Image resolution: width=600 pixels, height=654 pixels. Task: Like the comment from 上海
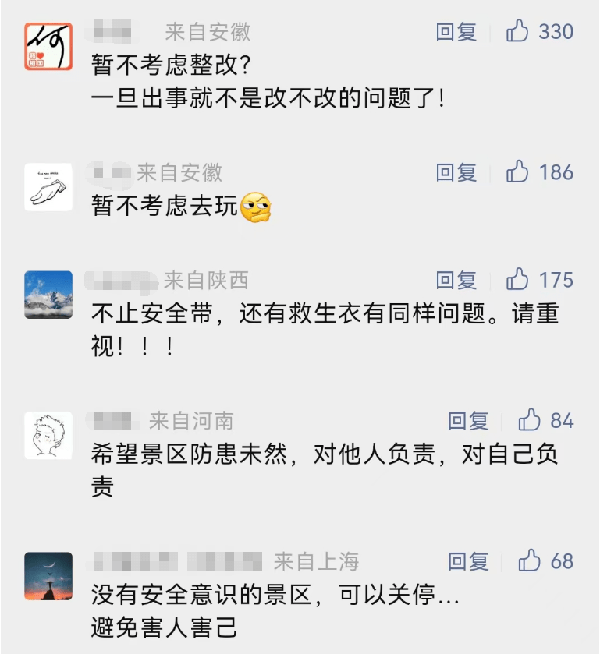529,561
